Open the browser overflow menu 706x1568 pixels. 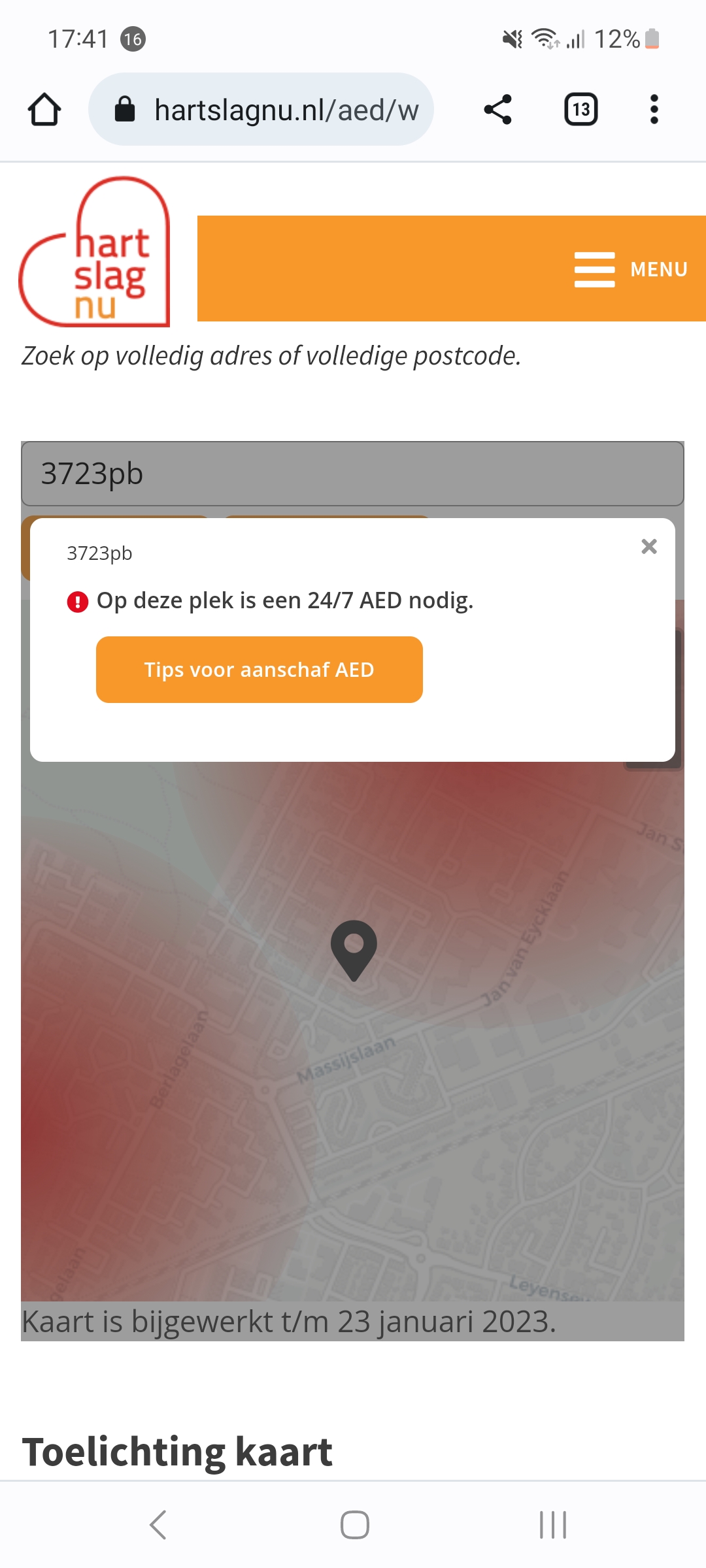(654, 109)
